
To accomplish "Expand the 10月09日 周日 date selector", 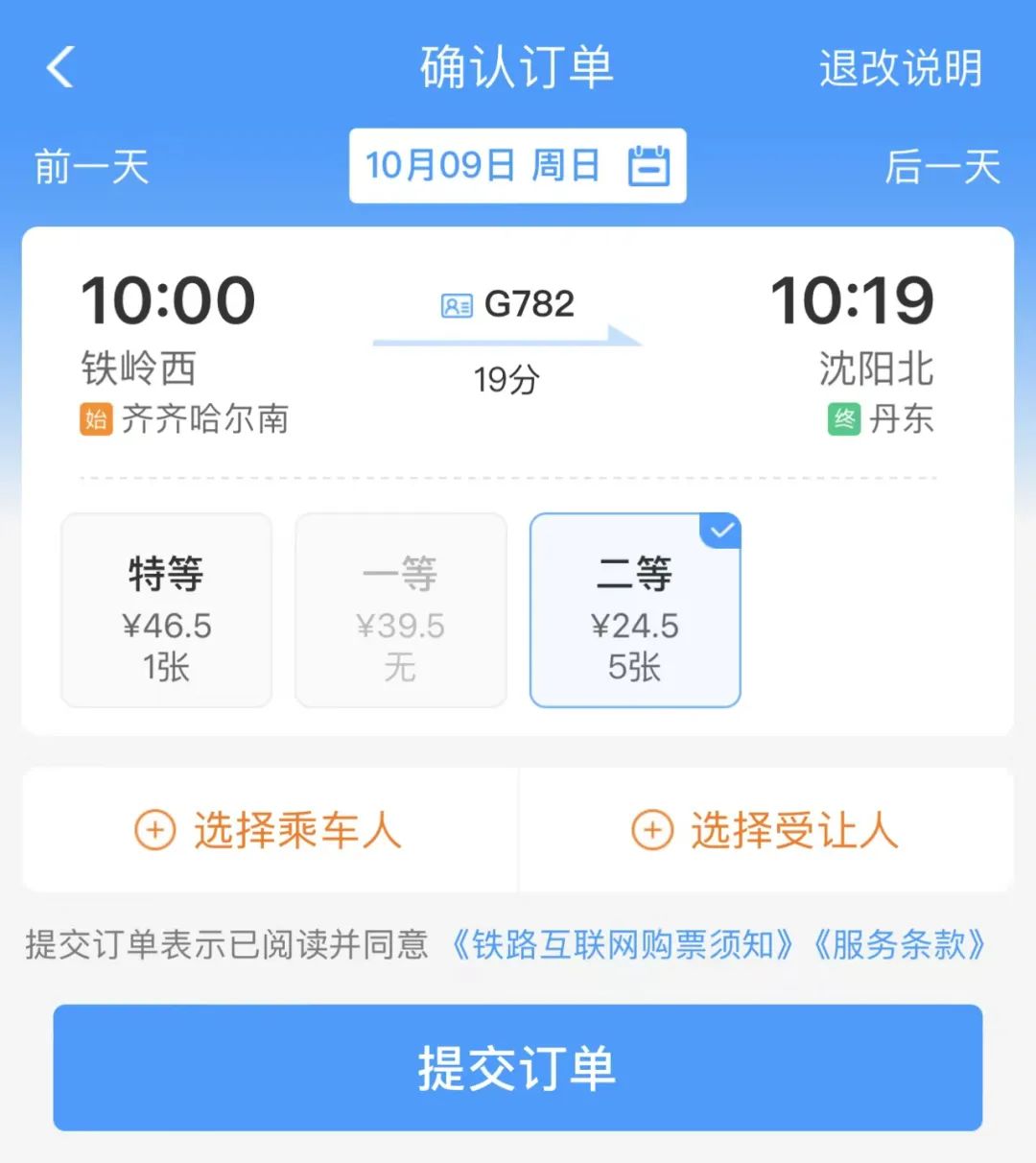I will pos(484,165).
